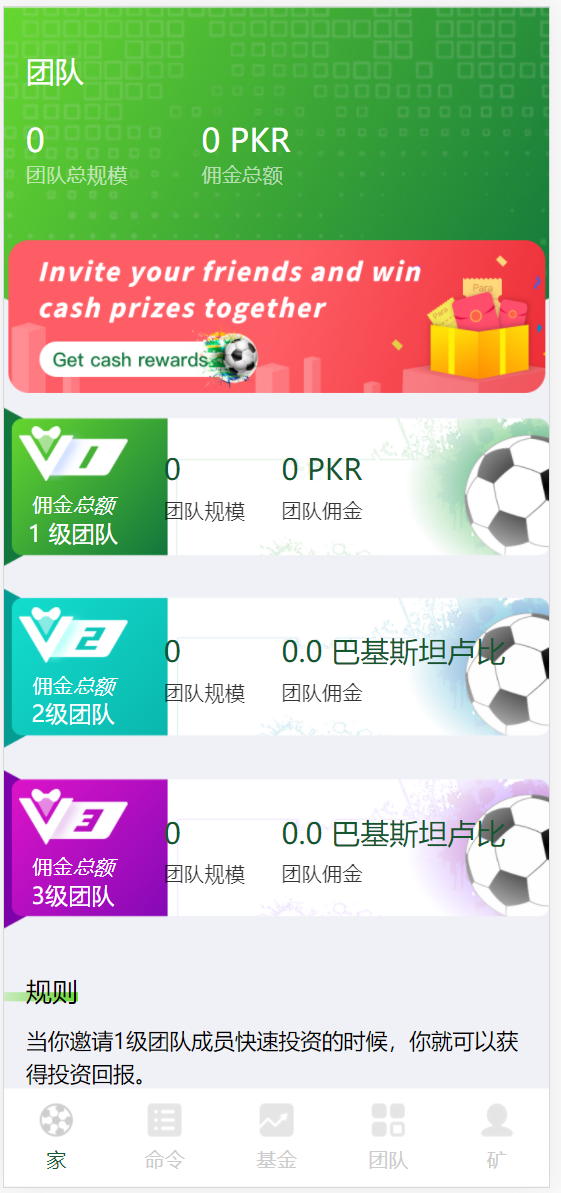Switch to the 命令 tab
The width and height of the screenshot is (561, 1193).
coord(164,1137)
